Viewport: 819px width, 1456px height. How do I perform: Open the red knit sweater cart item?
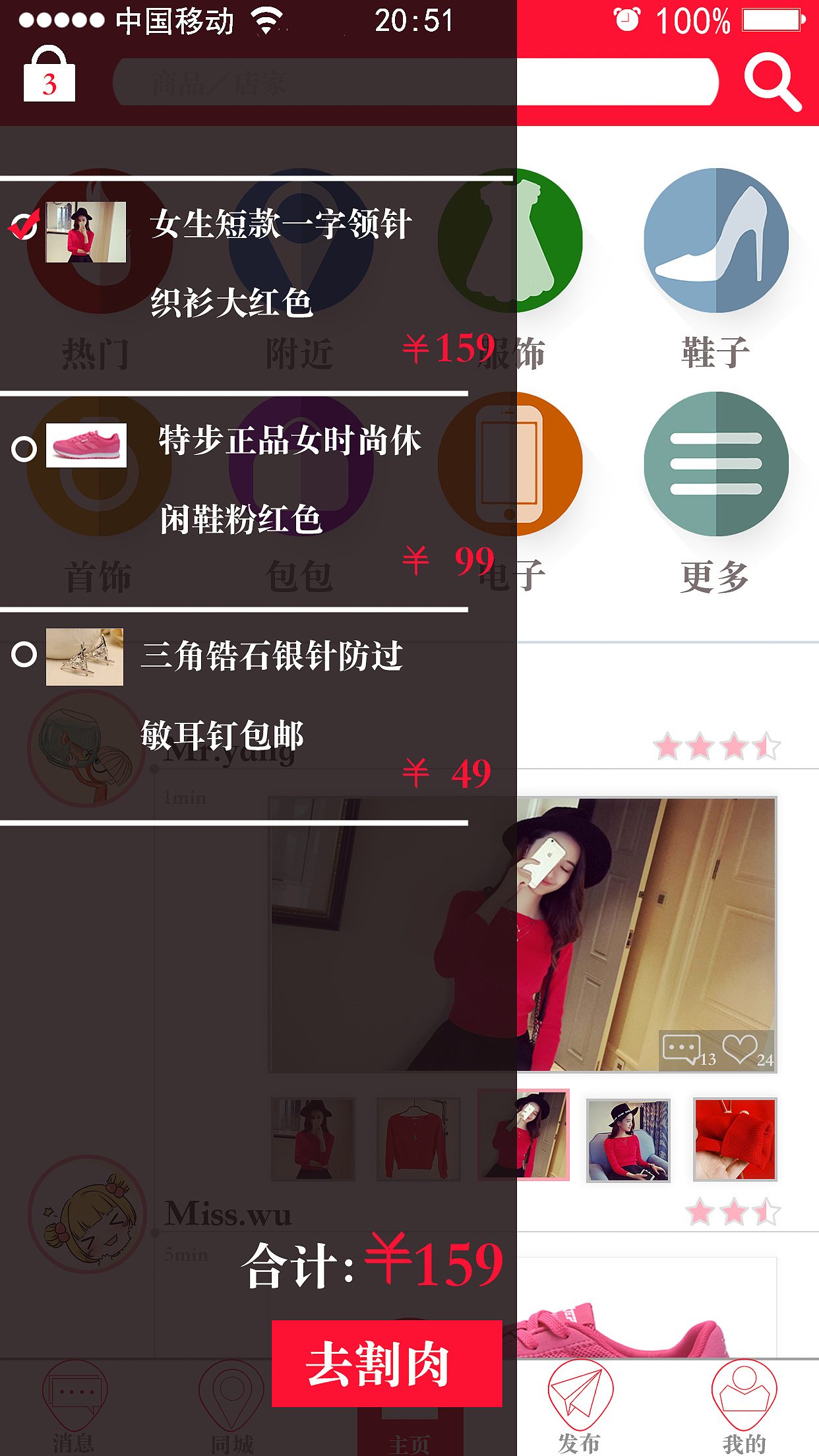click(86, 232)
